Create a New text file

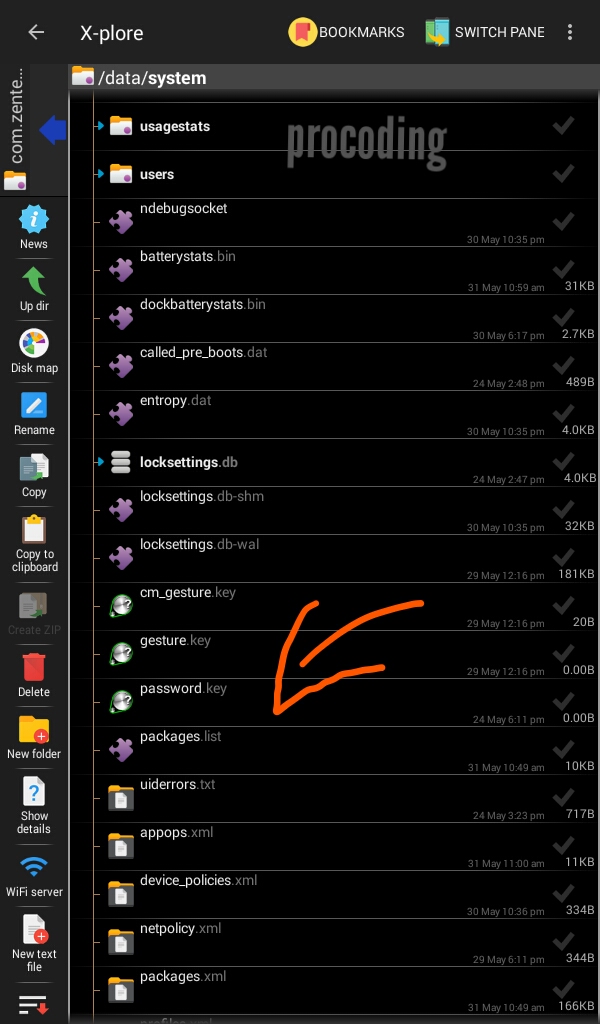34,942
